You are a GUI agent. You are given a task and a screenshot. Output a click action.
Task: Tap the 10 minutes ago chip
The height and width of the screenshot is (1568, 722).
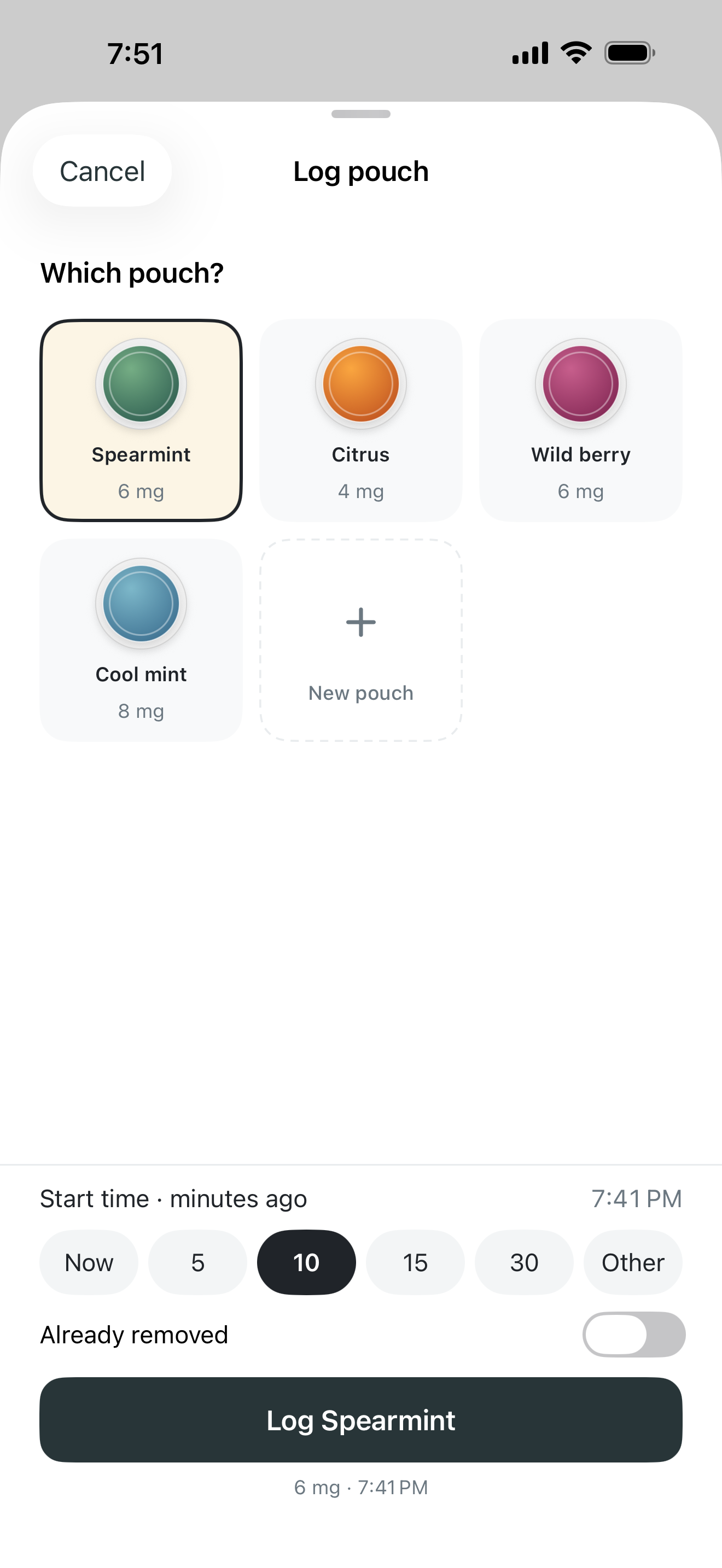(306, 1262)
